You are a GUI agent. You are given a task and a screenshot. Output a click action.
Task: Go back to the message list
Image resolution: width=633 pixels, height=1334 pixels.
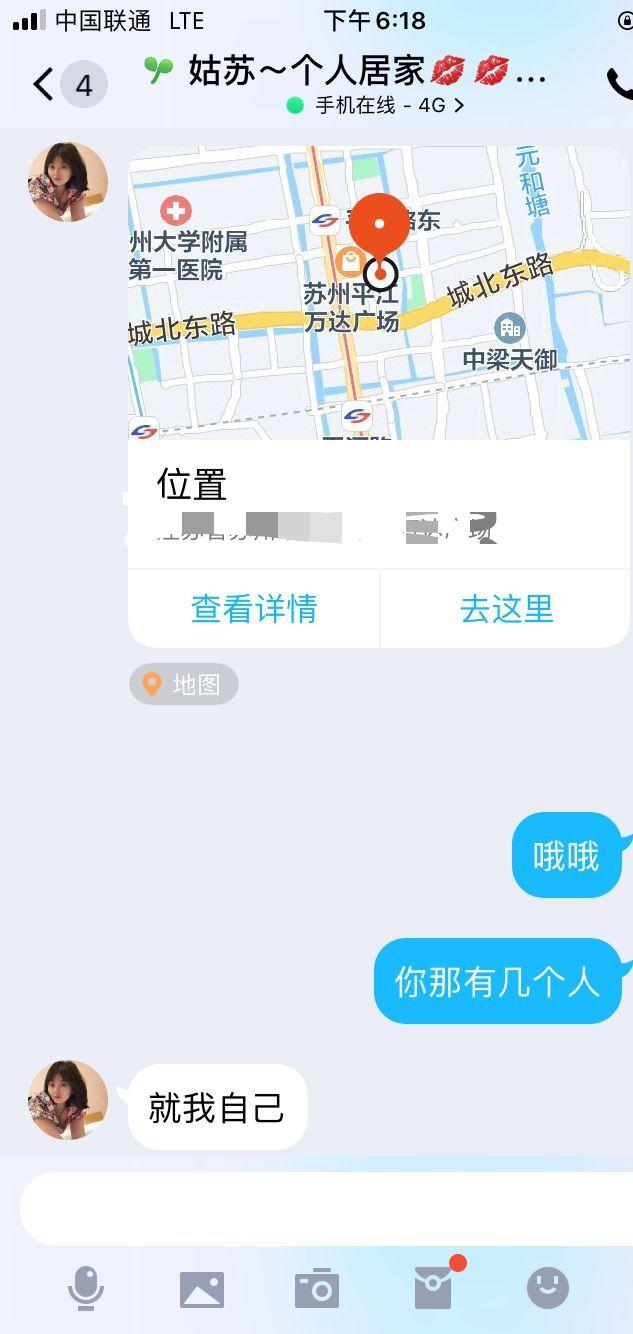tap(44, 85)
